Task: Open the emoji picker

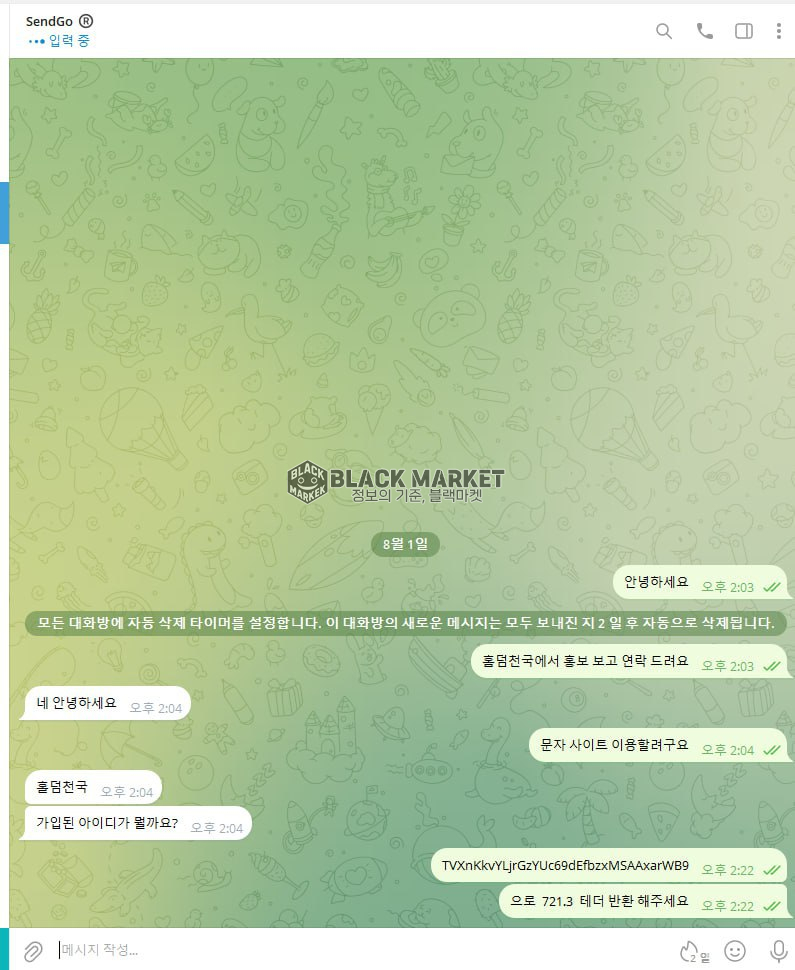Action: click(735, 950)
